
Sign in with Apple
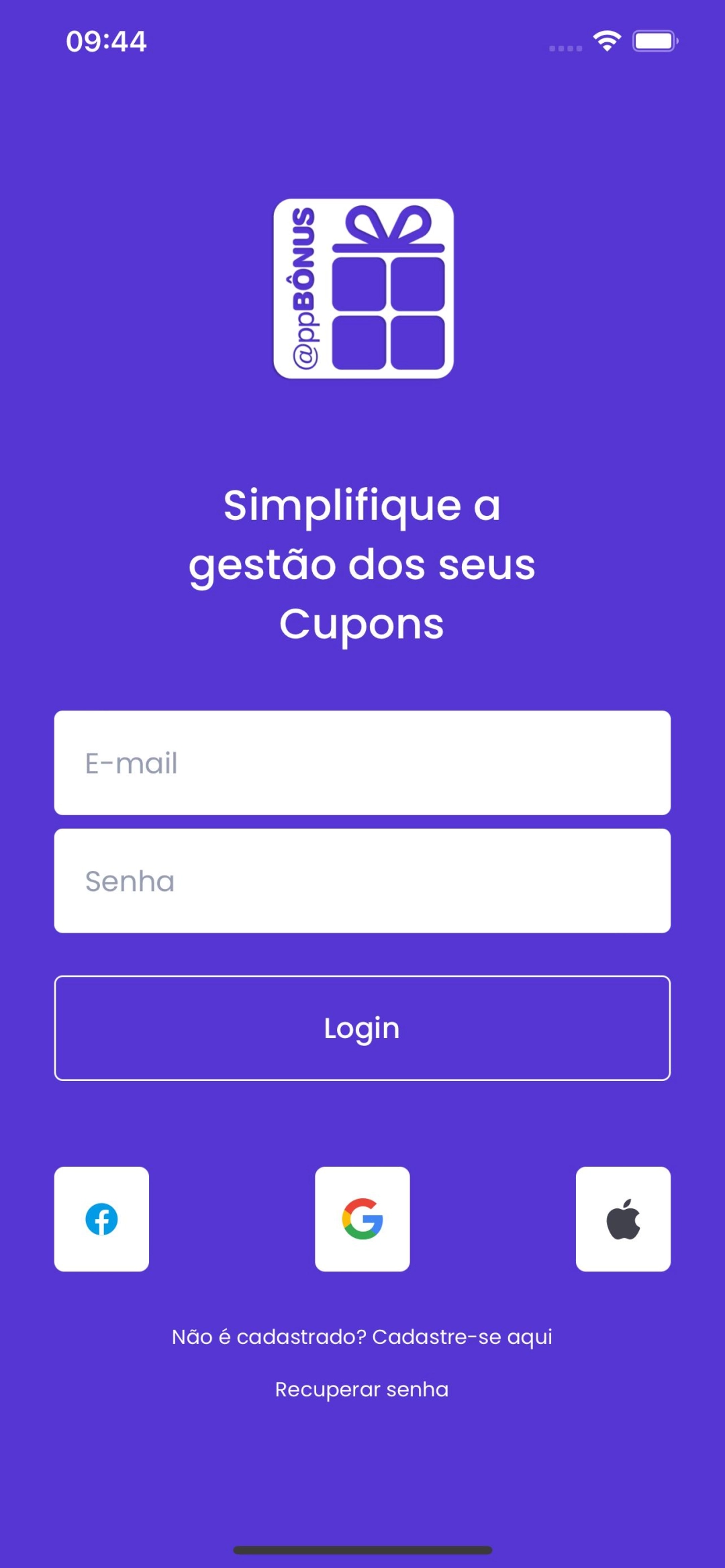pyautogui.click(x=623, y=1219)
